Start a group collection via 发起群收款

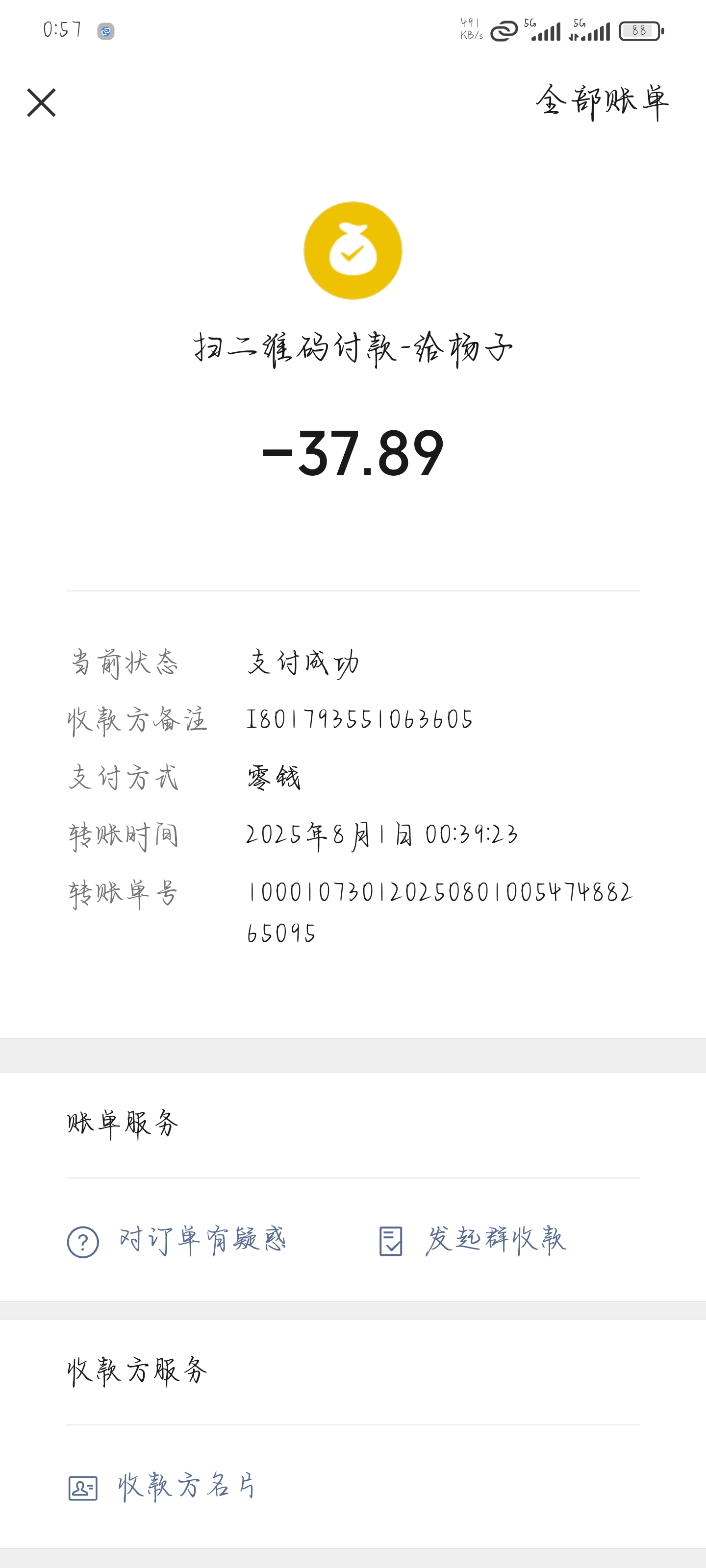pyautogui.click(x=472, y=1241)
